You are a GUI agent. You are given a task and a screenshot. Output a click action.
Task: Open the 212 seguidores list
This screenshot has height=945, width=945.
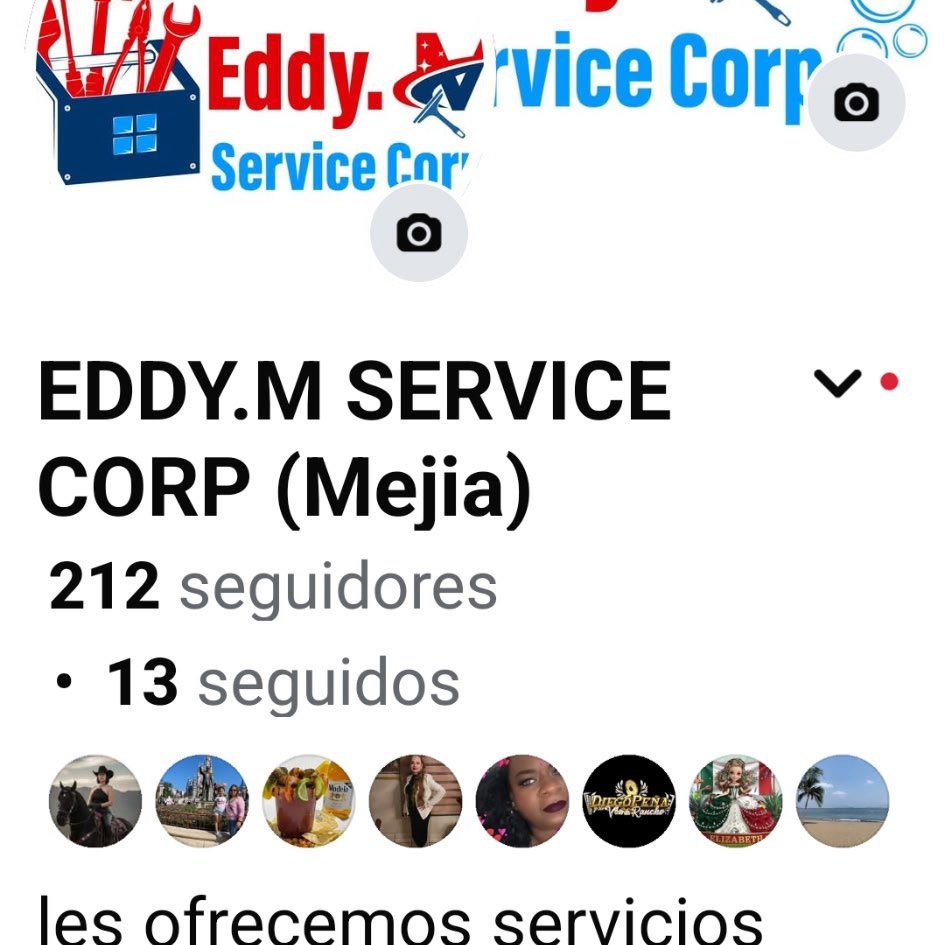(273, 587)
